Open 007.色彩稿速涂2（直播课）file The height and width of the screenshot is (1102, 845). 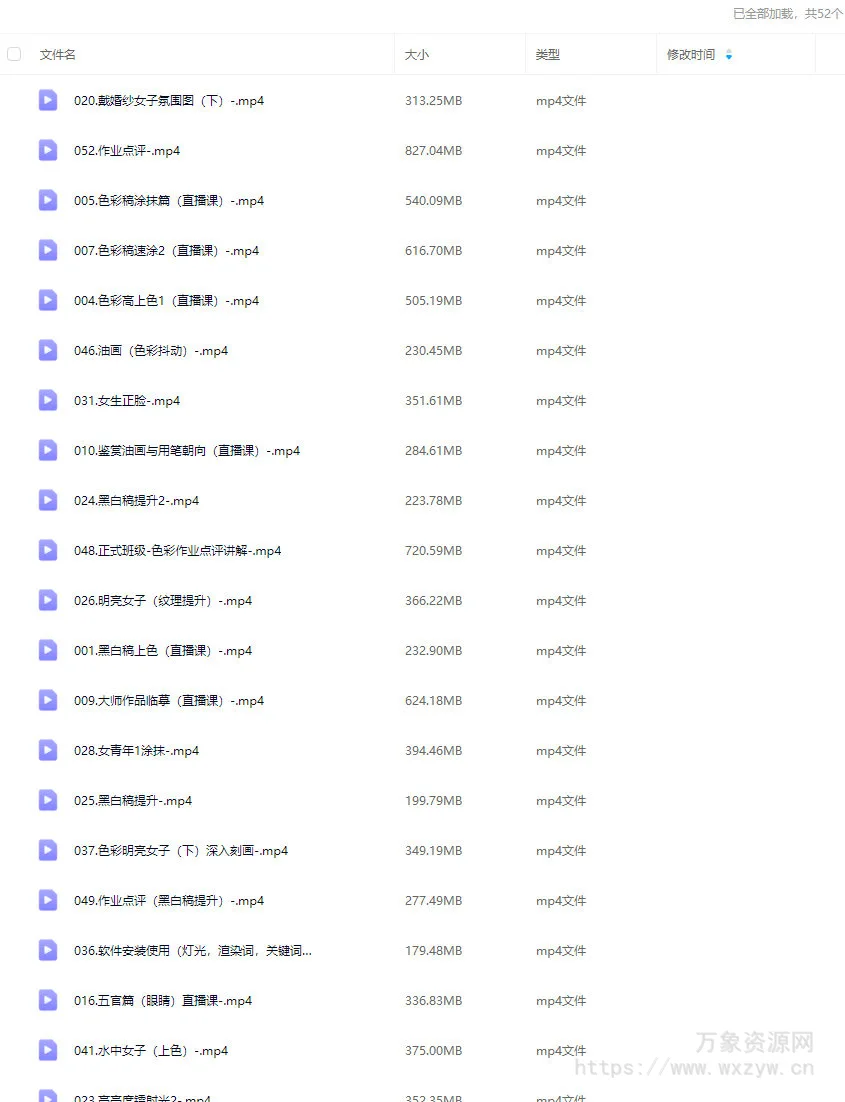(x=166, y=251)
